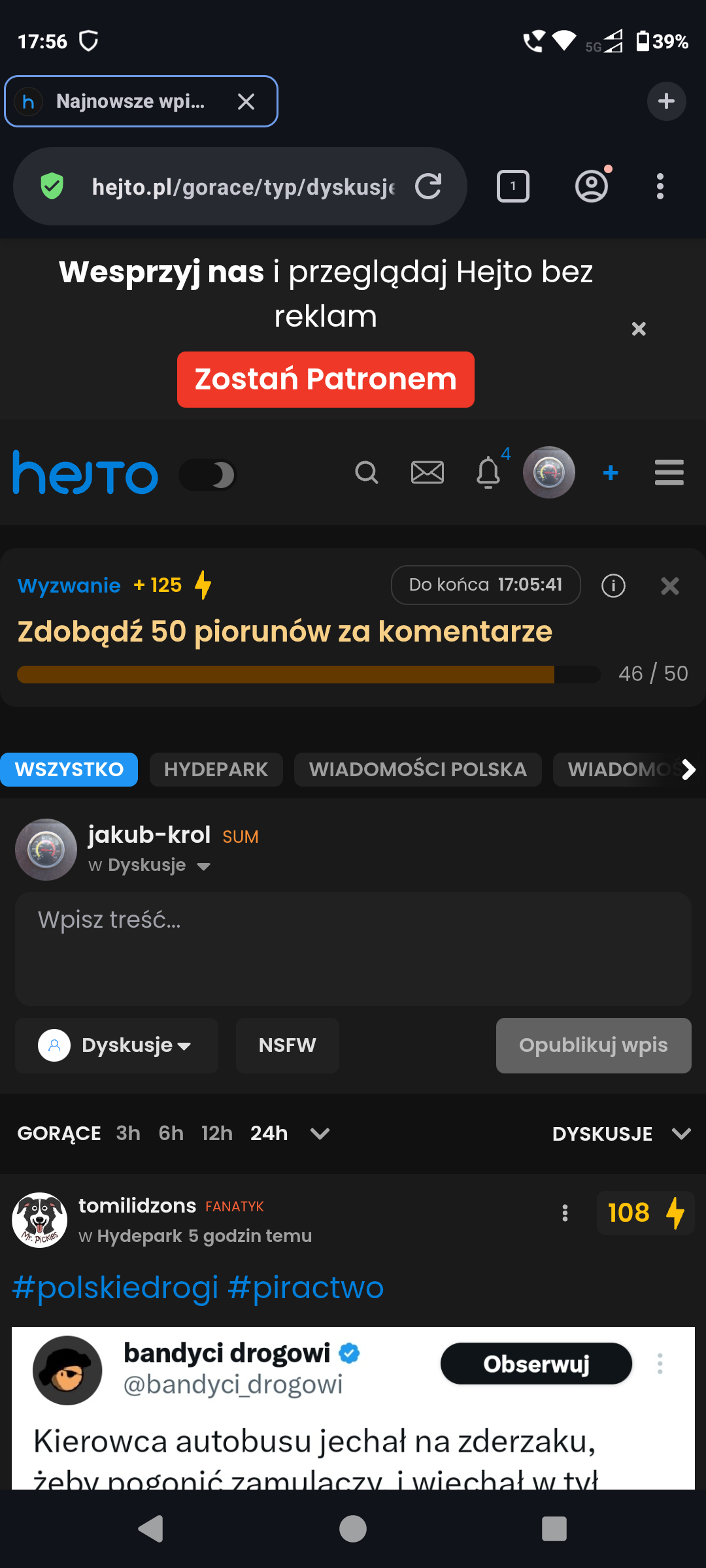
Task: Close the Wyzwanie challenge card
Action: coord(669,586)
